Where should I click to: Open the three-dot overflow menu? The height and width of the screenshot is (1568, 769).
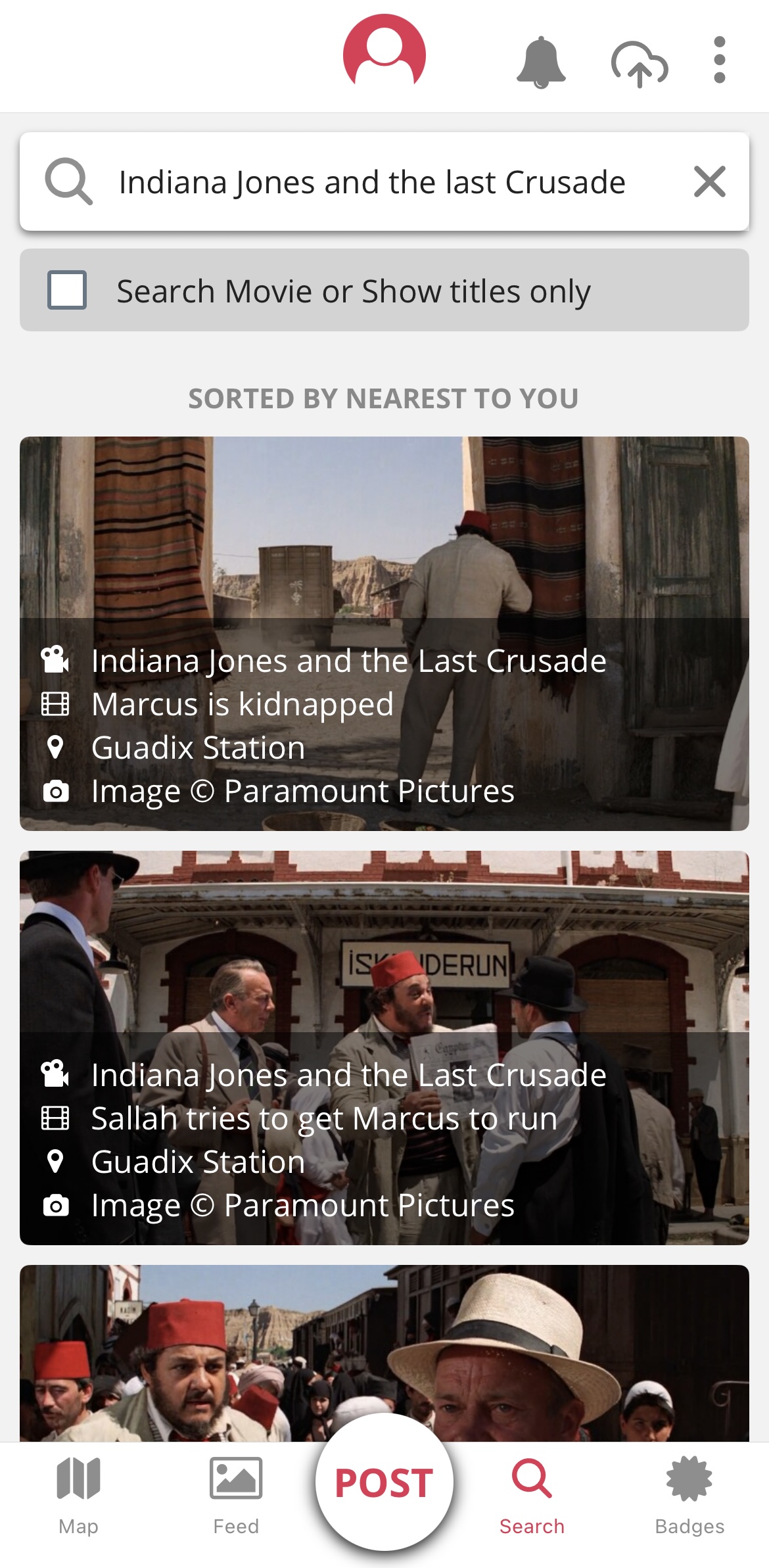pyautogui.click(x=720, y=60)
